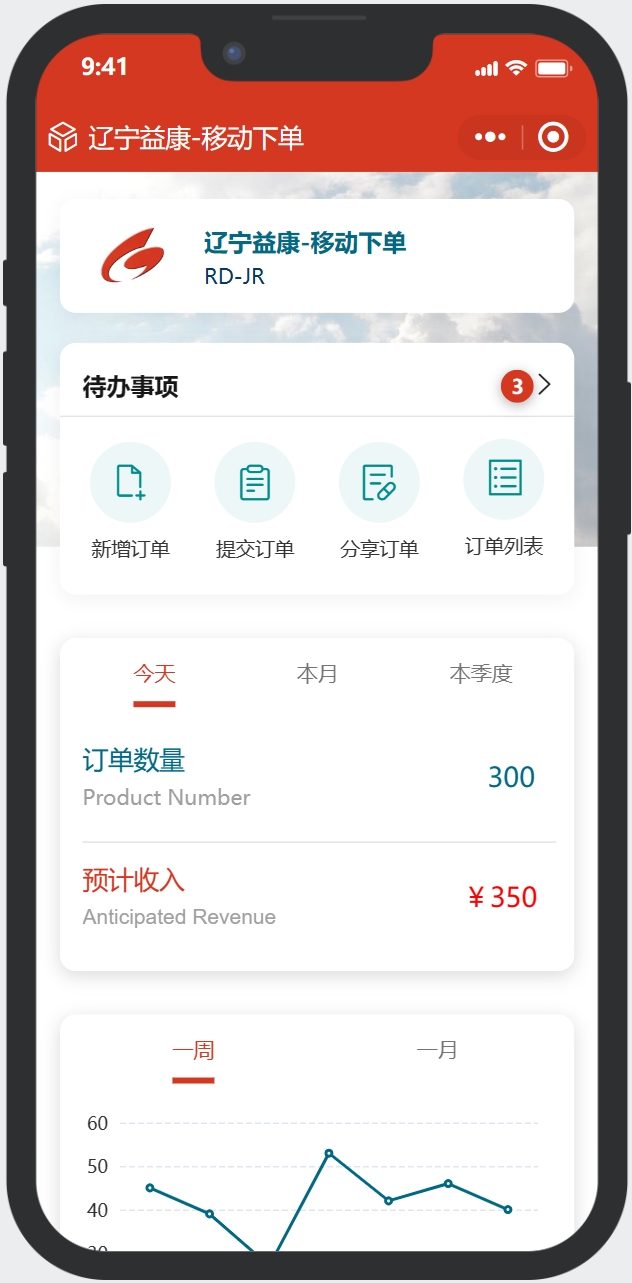This screenshot has width=632, height=1283.
Task: Open the 辽宁益康-移动下单 RD-JR profile card
Action: coord(316,256)
